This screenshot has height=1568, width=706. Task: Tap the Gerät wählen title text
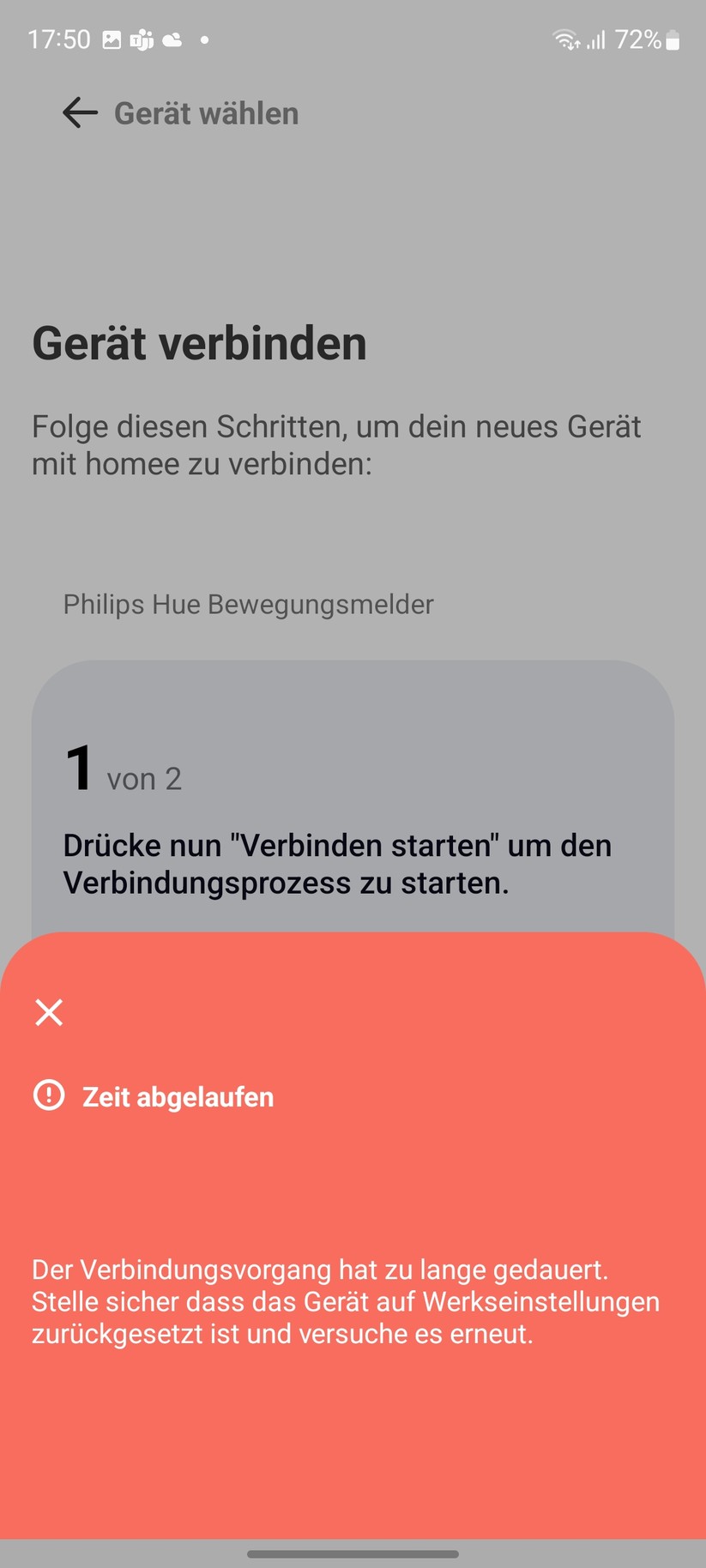[204, 112]
